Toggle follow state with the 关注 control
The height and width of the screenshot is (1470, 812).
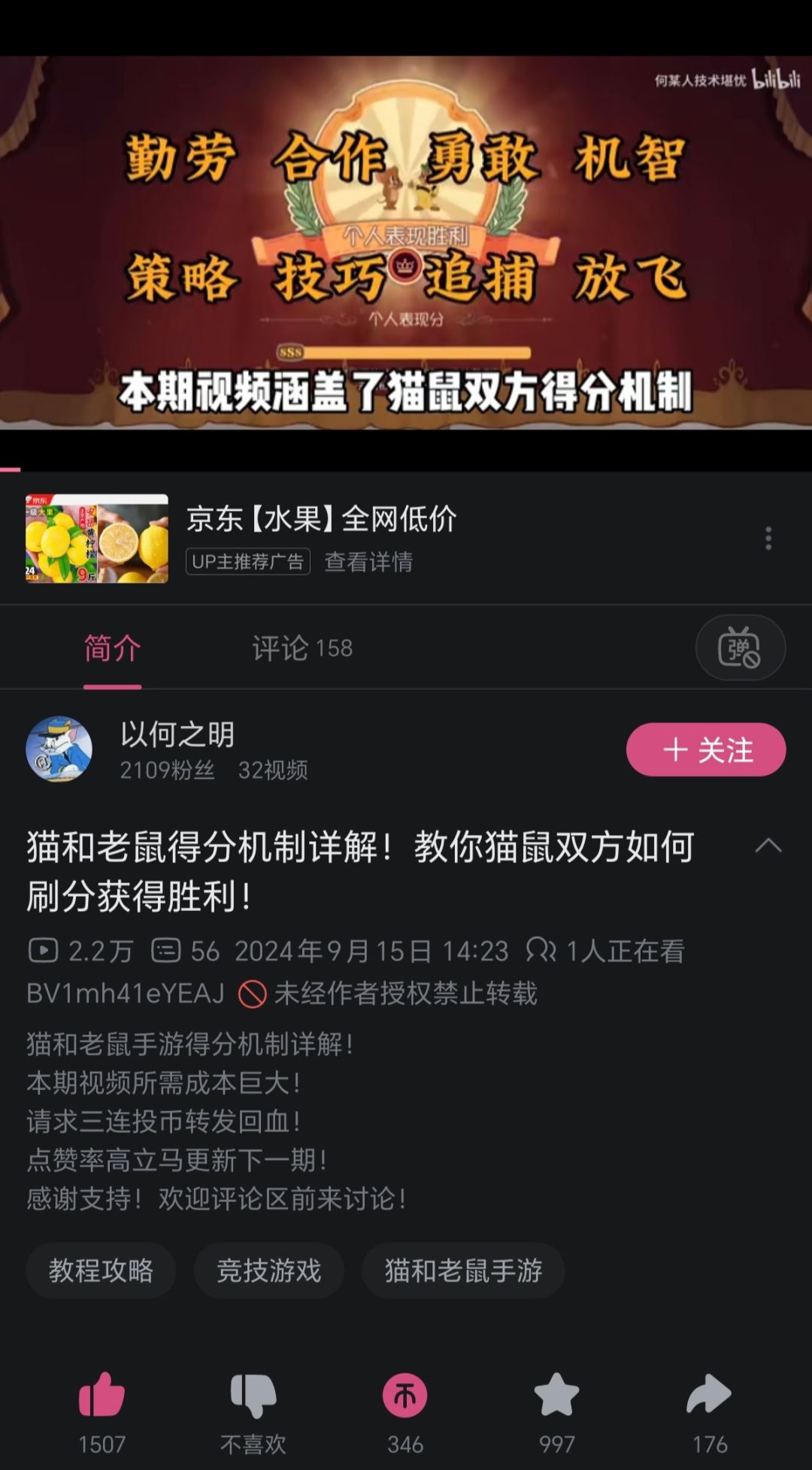705,749
